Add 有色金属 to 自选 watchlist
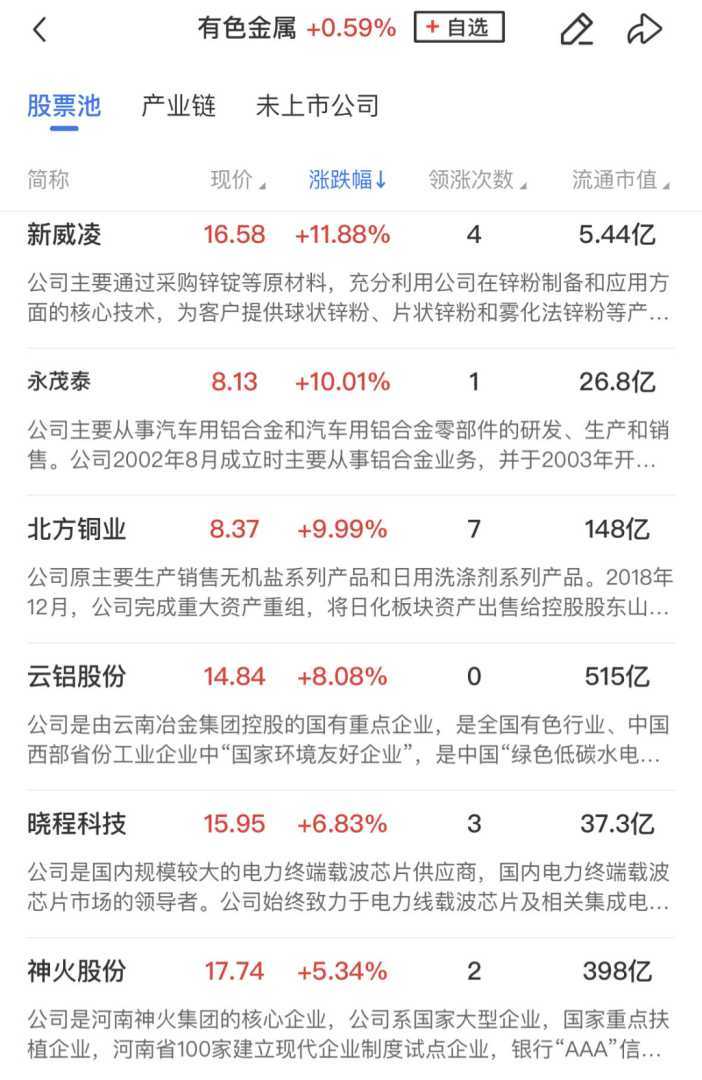The width and height of the screenshot is (702, 1080). click(x=459, y=28)
